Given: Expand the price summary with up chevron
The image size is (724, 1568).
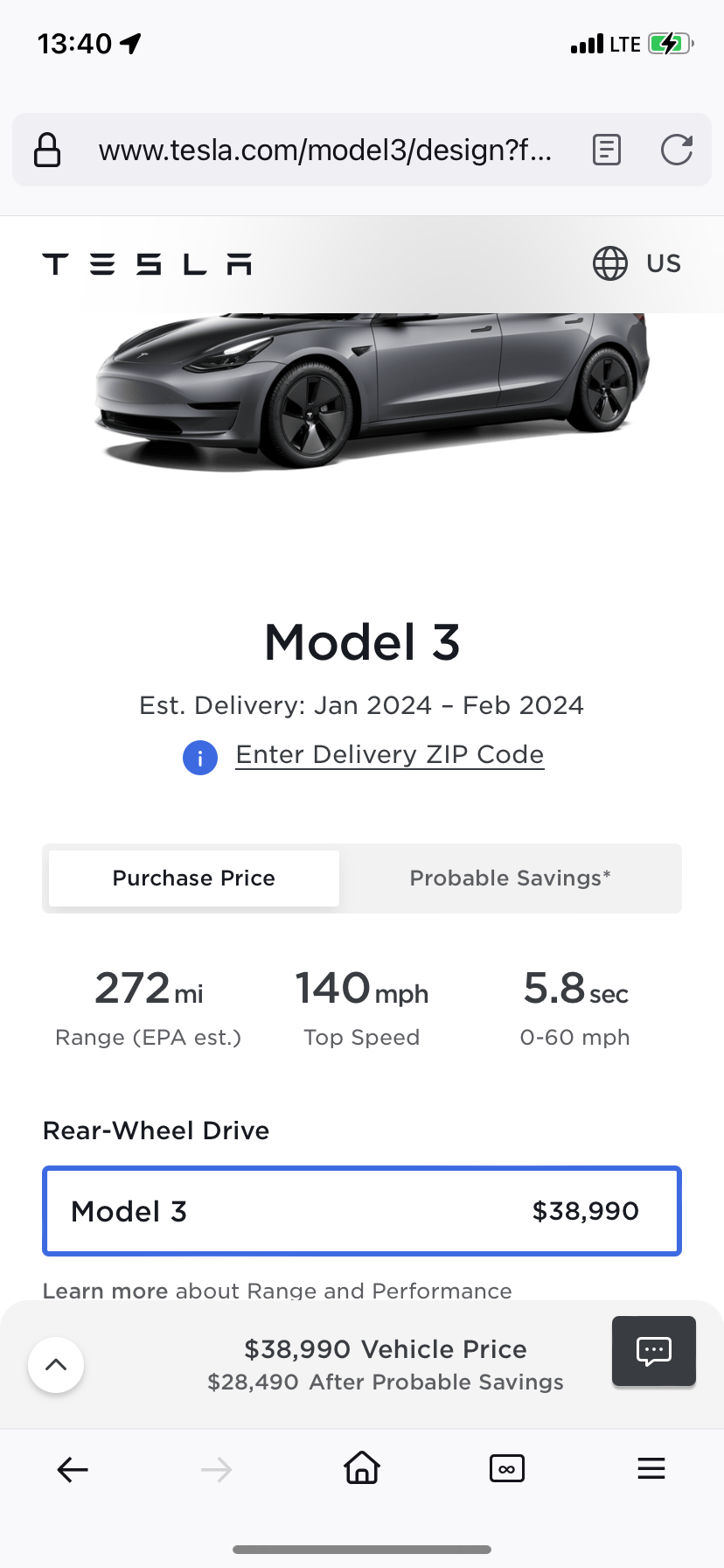Looking at the screenshot, I should tap(56, 1364).
